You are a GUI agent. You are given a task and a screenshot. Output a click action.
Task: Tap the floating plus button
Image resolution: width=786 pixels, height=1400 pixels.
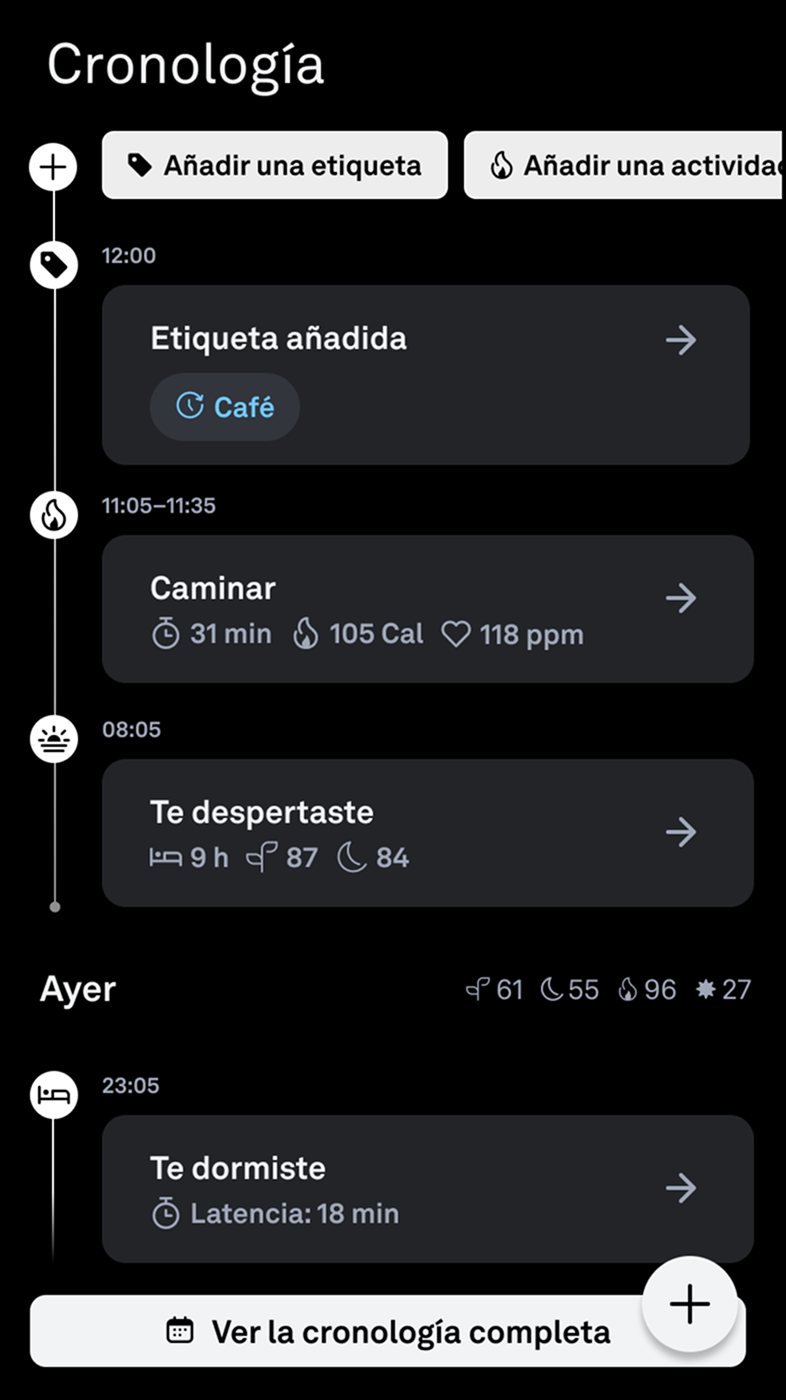click(x=690, y=1305)
